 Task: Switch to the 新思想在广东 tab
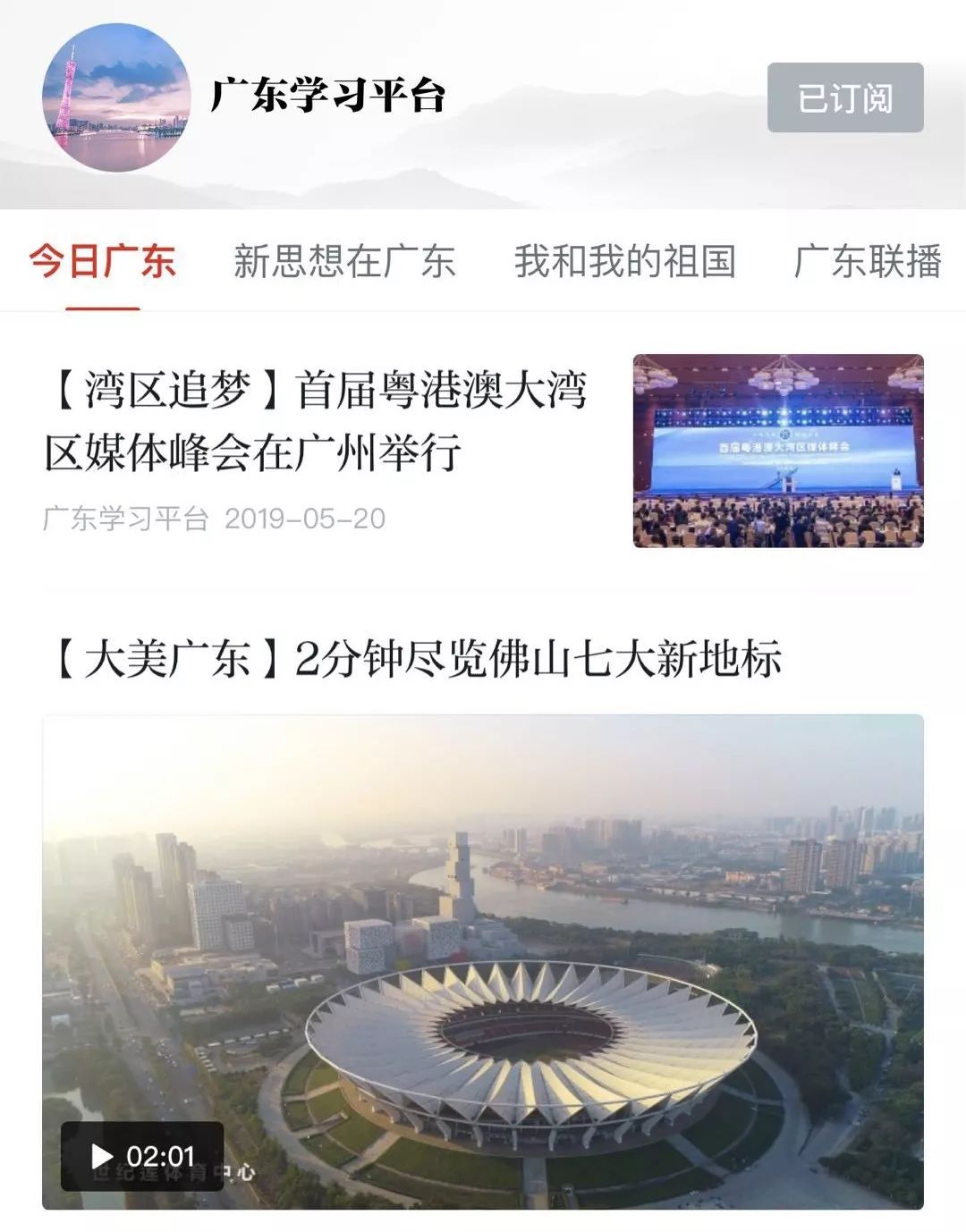tap(344, 262)
